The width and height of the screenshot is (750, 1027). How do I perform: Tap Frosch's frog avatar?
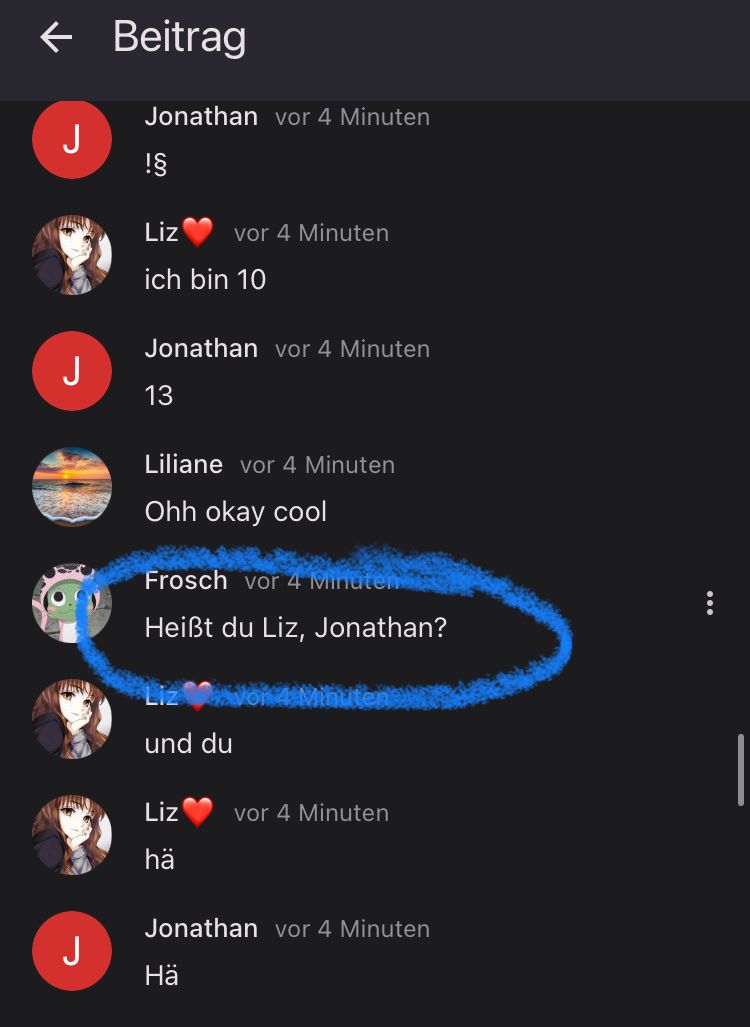pos(72,603)
